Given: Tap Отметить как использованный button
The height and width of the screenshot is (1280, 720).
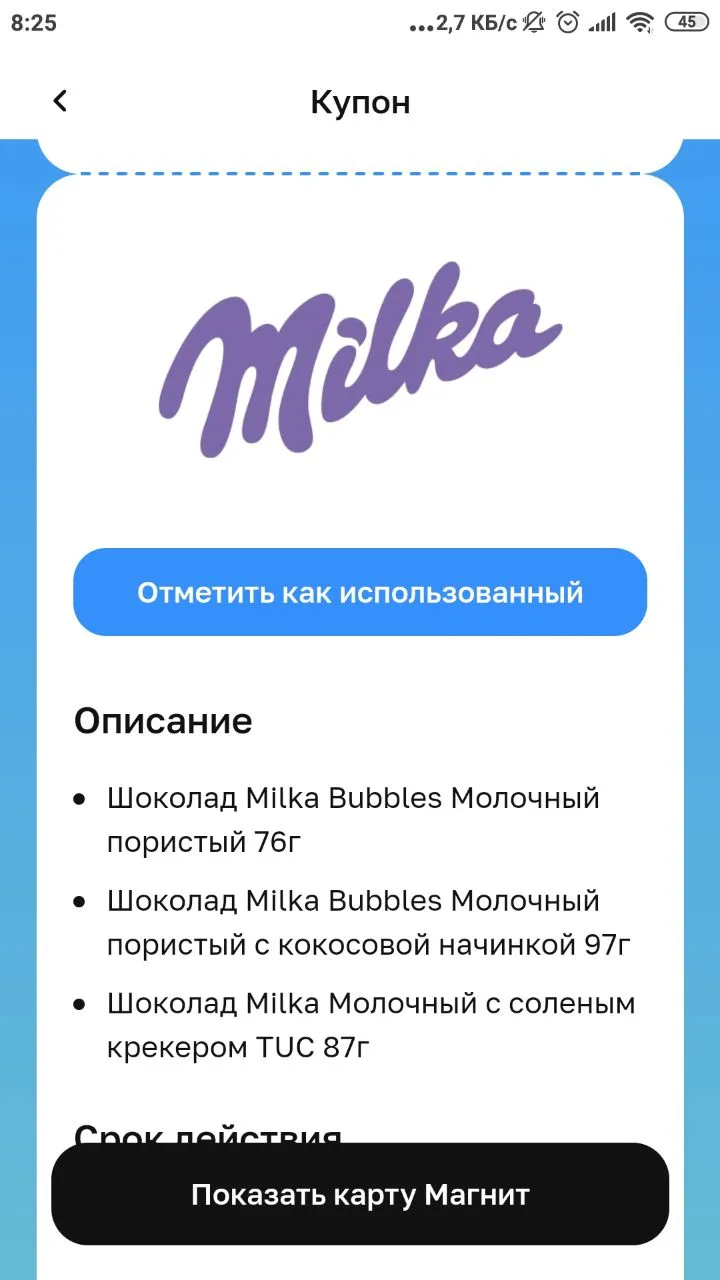Looking at the screenshot, I should (x=360, y=592).
